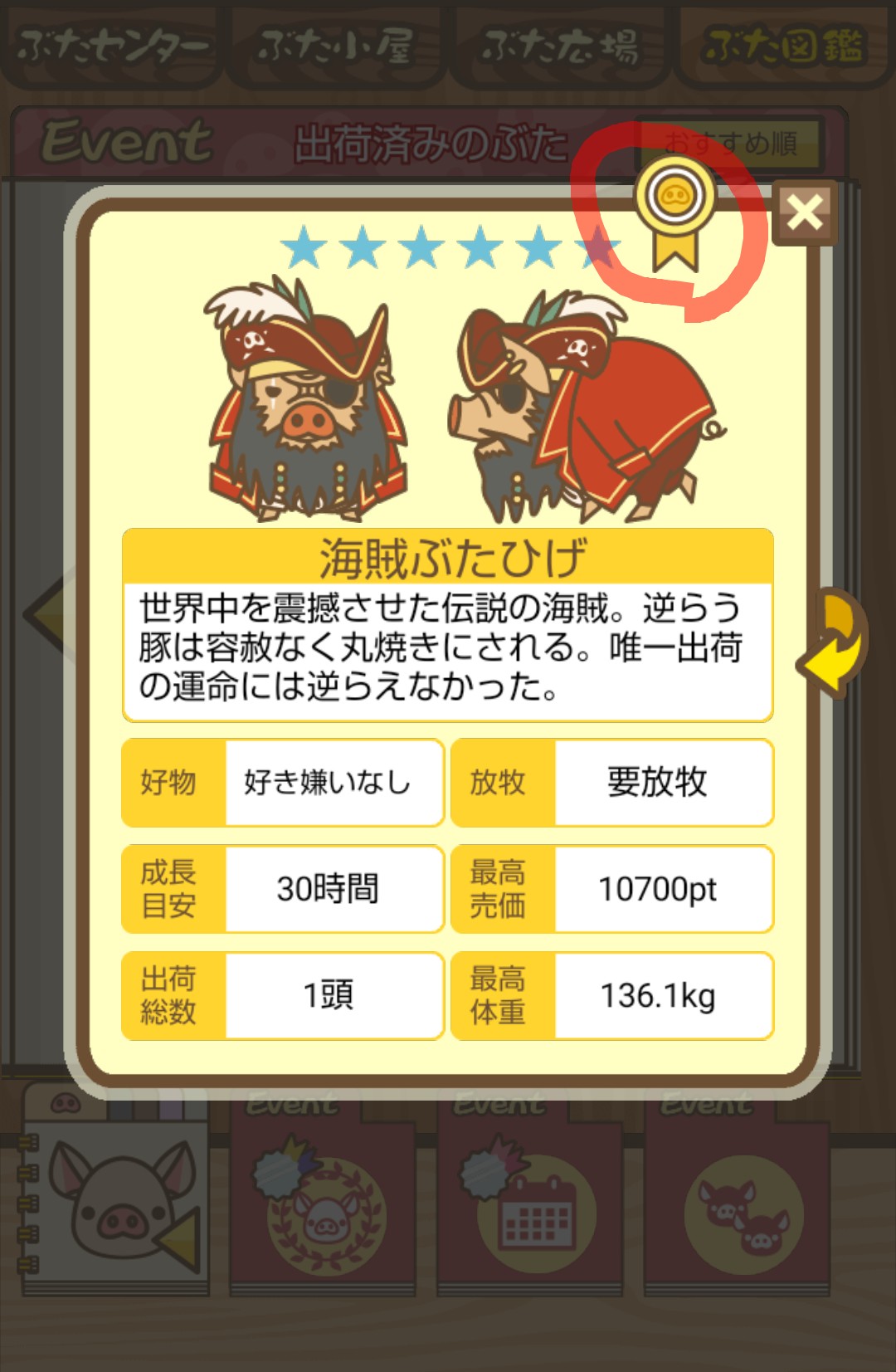
Task: Tap the gold ribbon medal badge
Action: (675, 211)
